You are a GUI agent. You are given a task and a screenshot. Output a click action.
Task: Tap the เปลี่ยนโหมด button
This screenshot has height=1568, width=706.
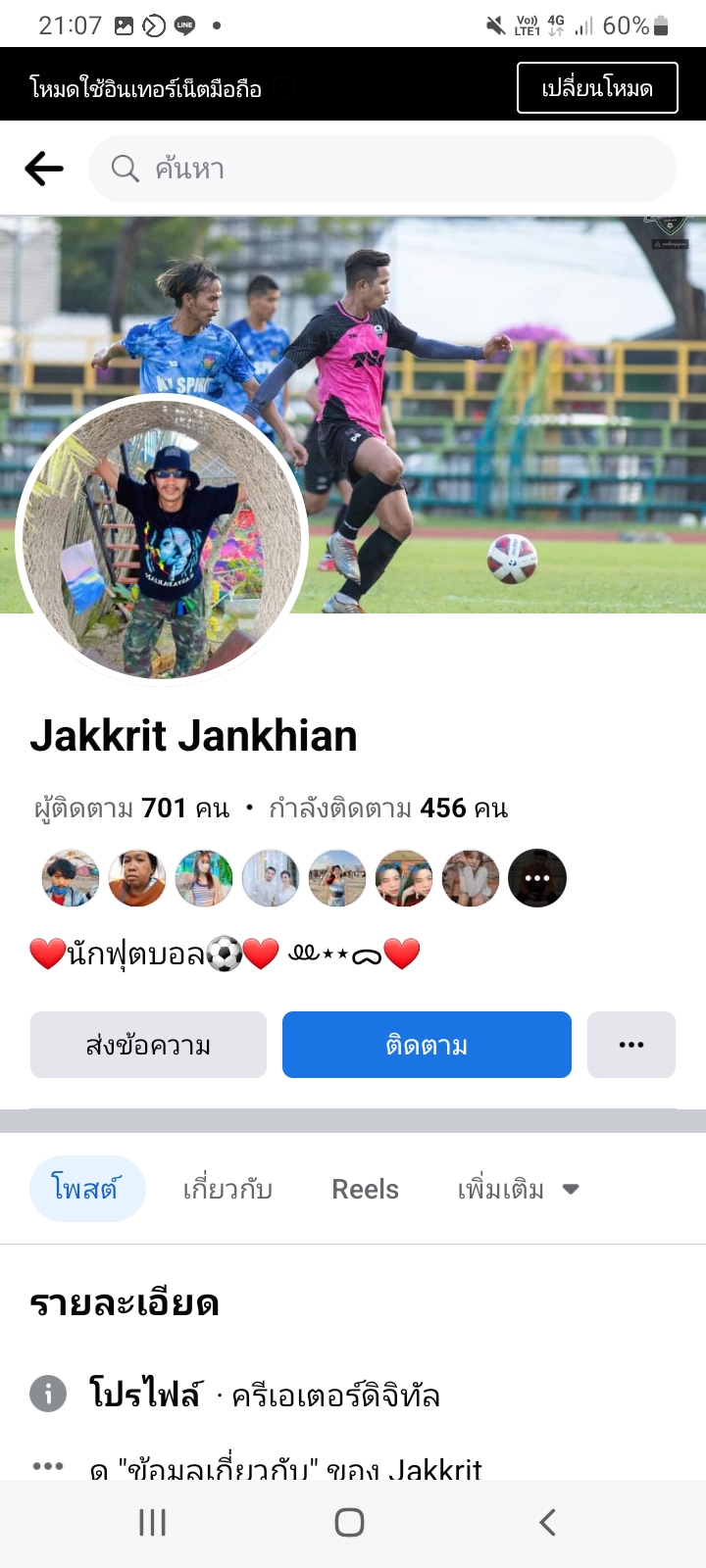(x=596, y=88)
